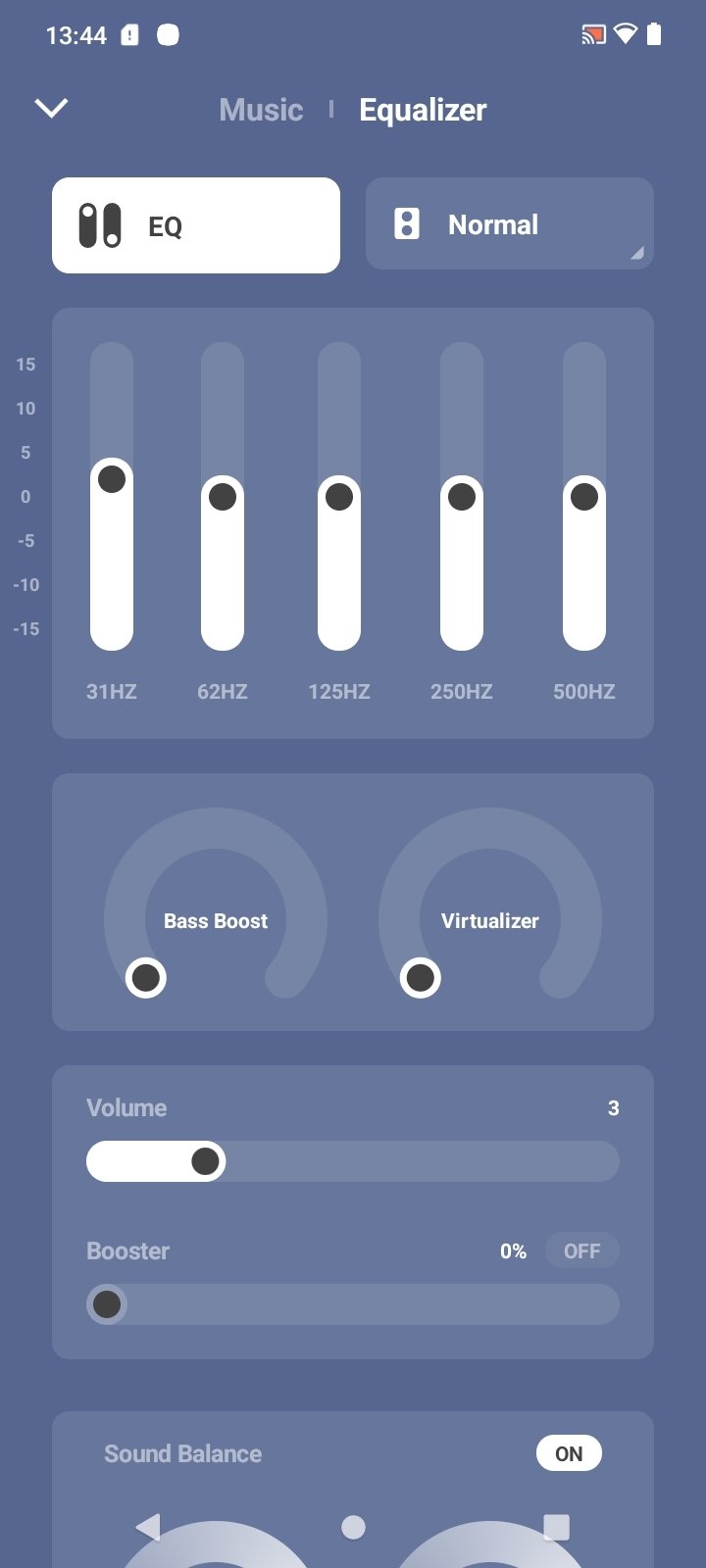Tap the Volume slider track

353,1161
